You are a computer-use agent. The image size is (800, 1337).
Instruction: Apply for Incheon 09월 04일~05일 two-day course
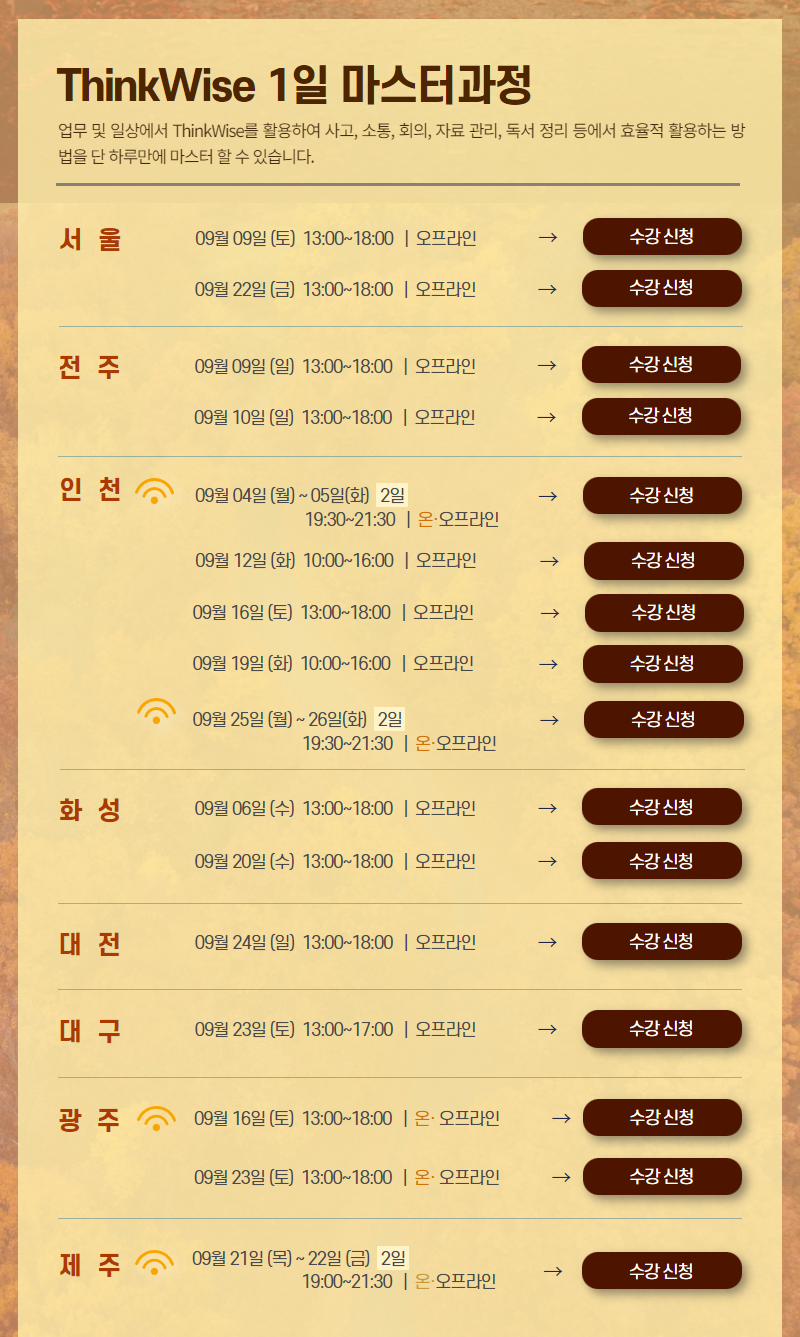tap(662, 495)
